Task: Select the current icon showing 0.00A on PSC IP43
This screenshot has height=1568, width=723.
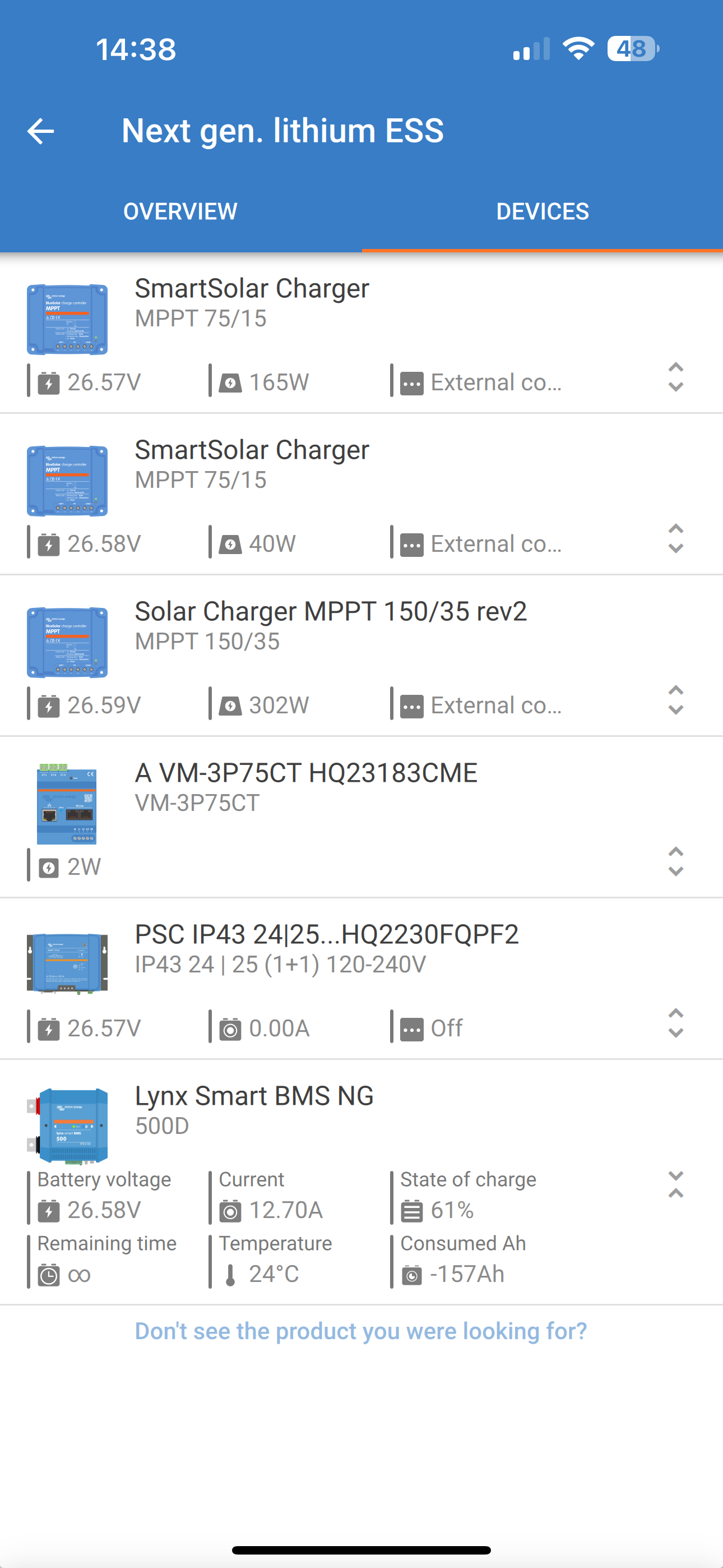Action: tap(230, 1028)
